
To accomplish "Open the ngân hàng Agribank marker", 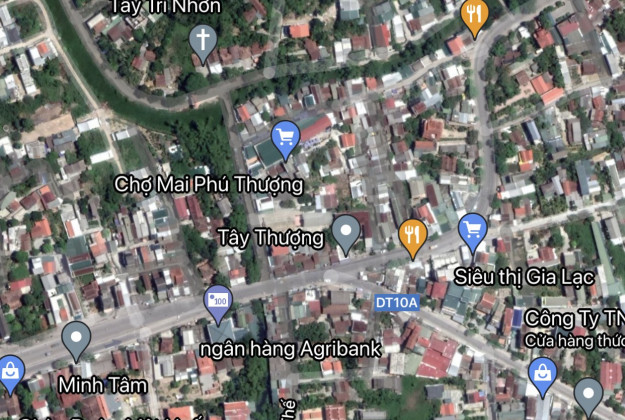I will click(x=218, y=300).
